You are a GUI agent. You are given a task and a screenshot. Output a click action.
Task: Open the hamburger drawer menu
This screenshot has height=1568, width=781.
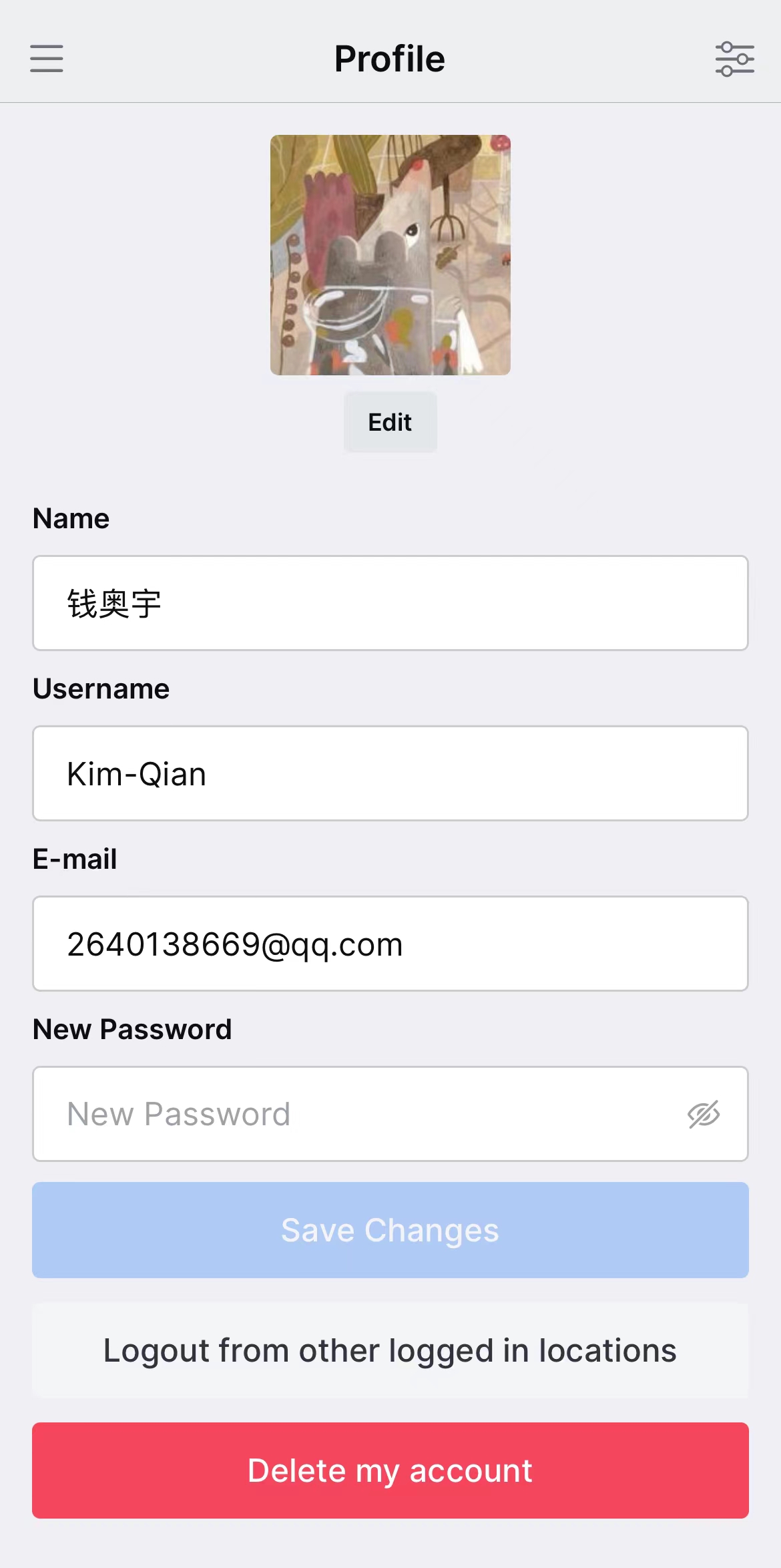[47, 59]
